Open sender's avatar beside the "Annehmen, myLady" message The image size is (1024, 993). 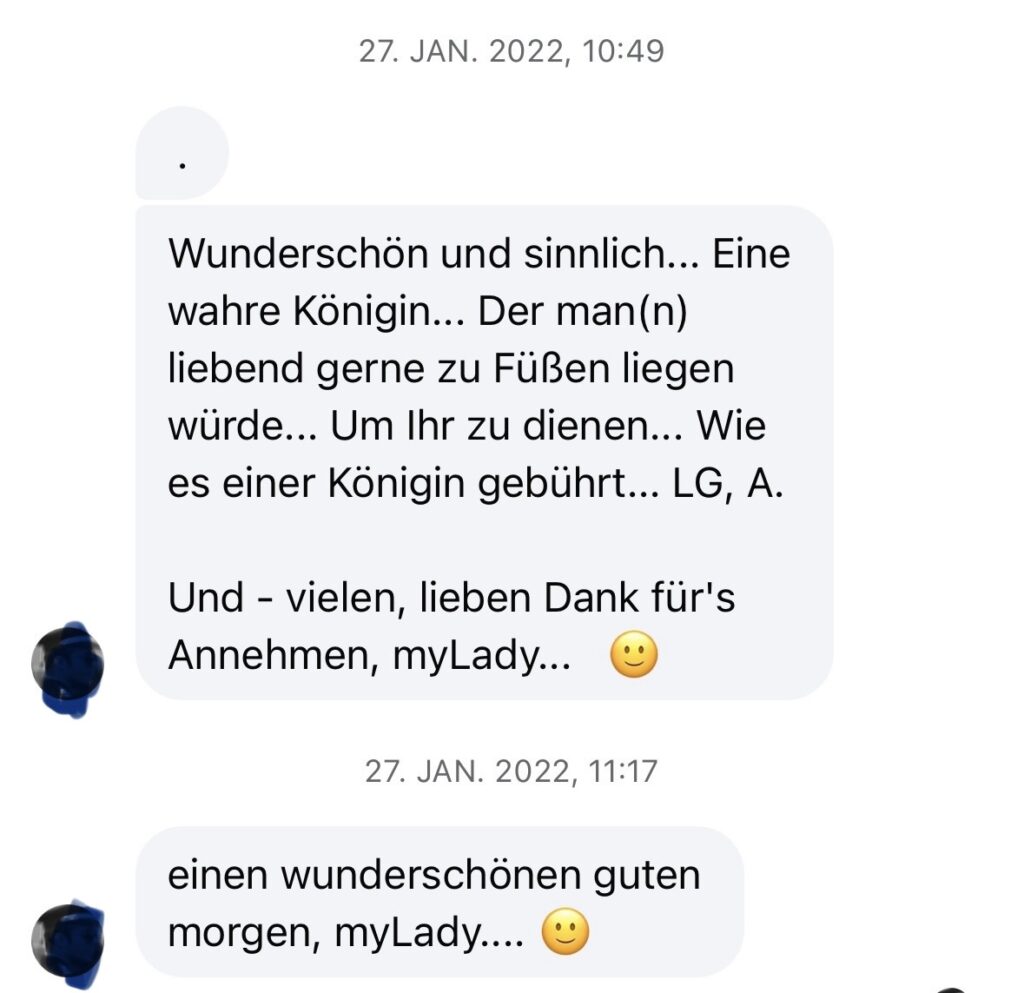point(67,667)
